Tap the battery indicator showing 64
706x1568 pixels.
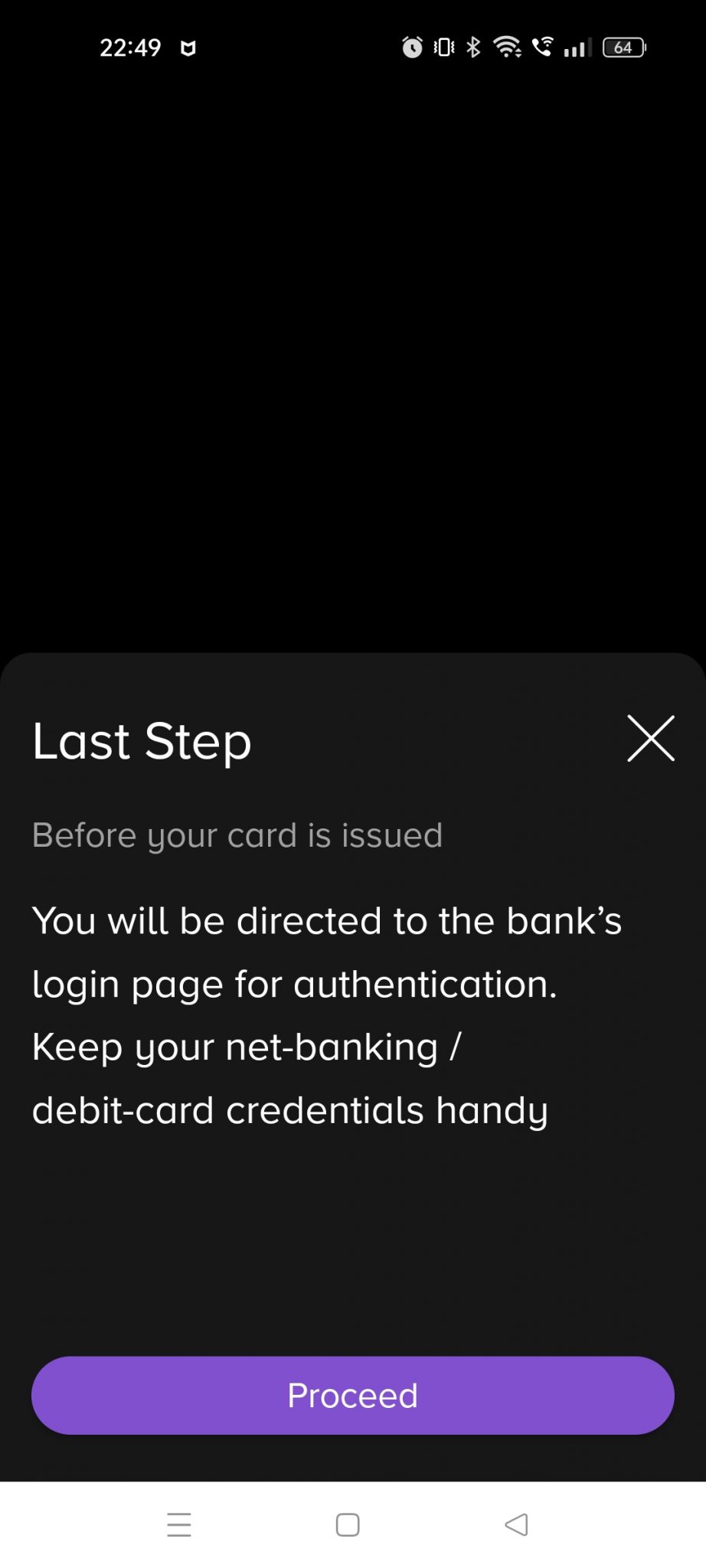pos(623,47)
